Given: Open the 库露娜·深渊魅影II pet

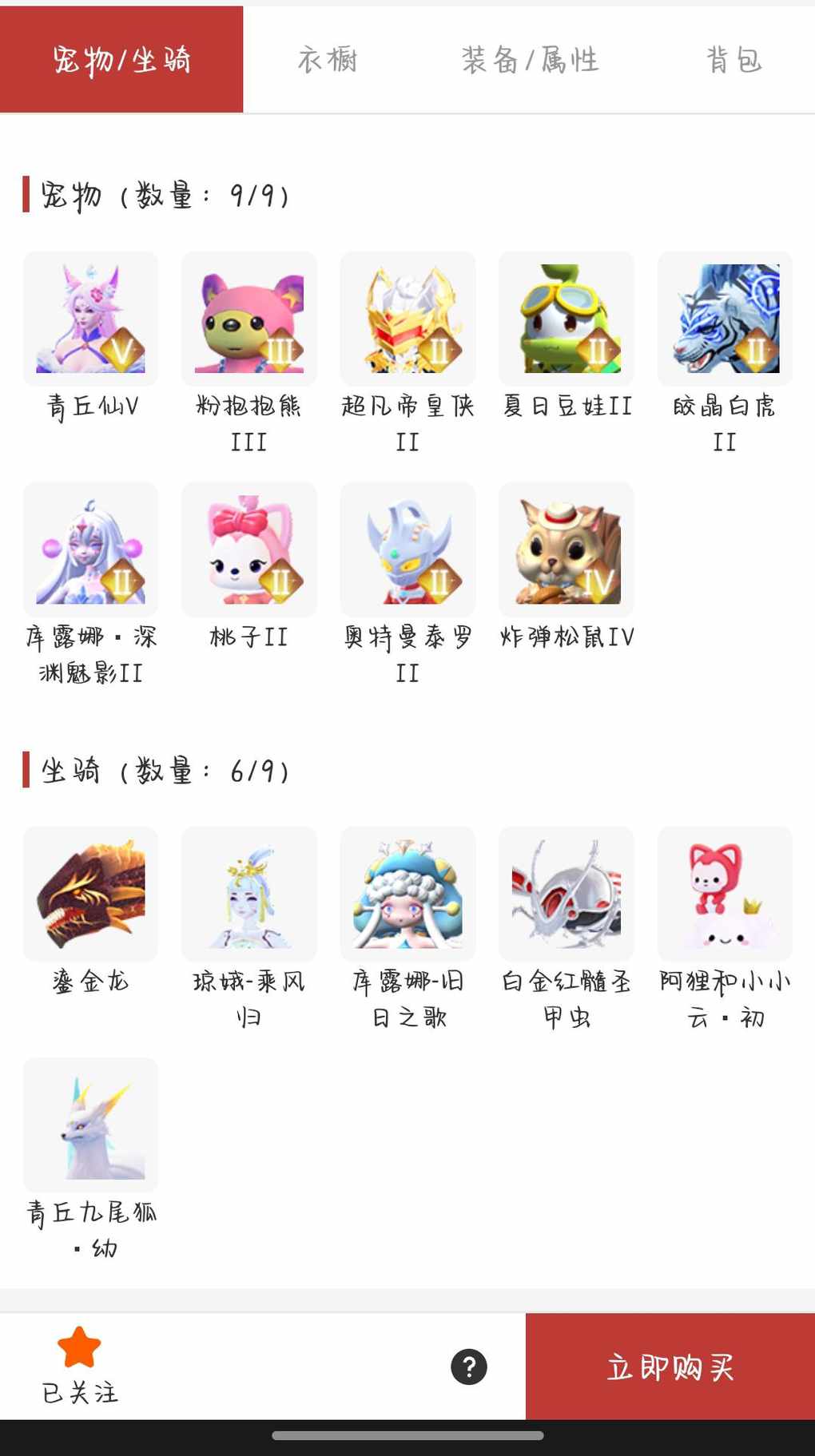Looking at the screenshot, I should pyautogui.click(x=91, y=550).
